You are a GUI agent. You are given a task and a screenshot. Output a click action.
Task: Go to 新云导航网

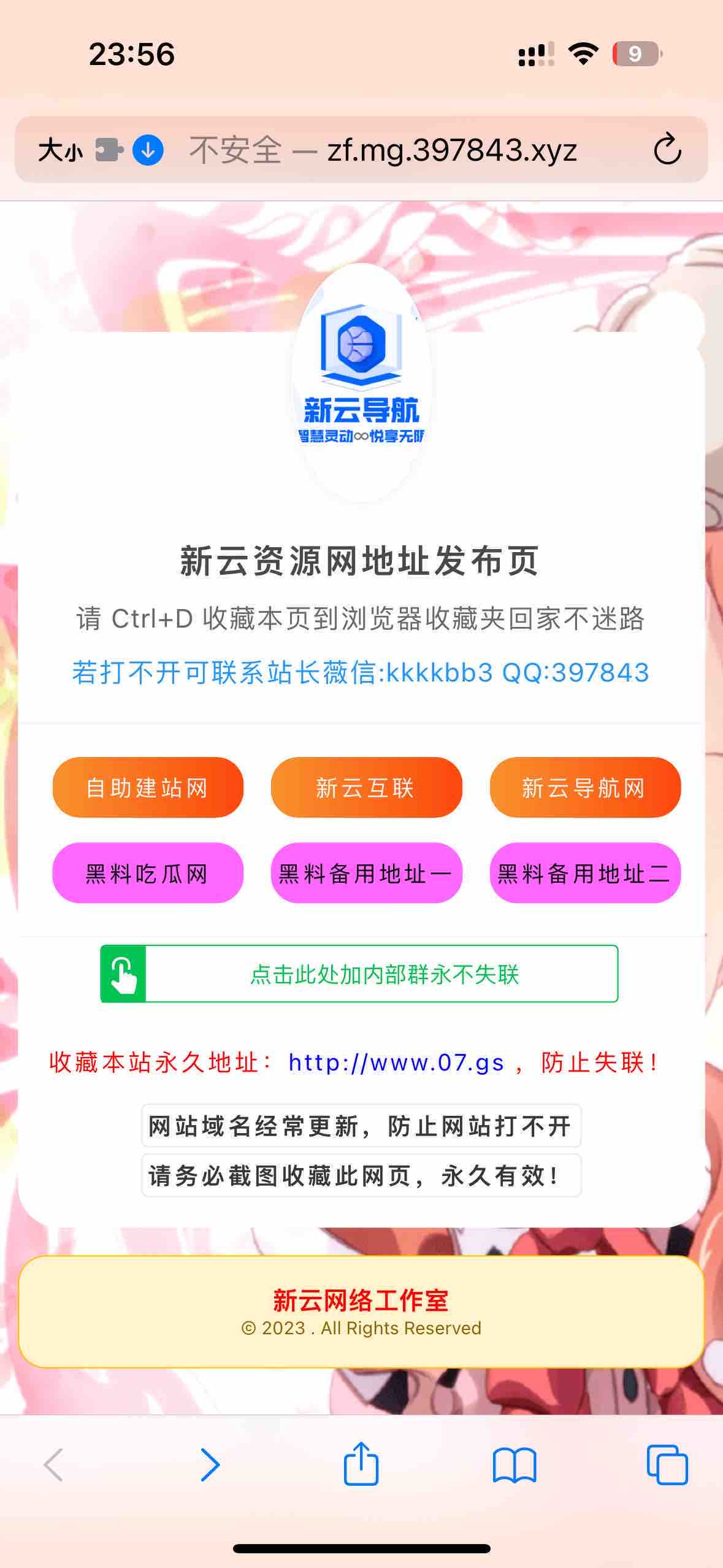[584, 788]
